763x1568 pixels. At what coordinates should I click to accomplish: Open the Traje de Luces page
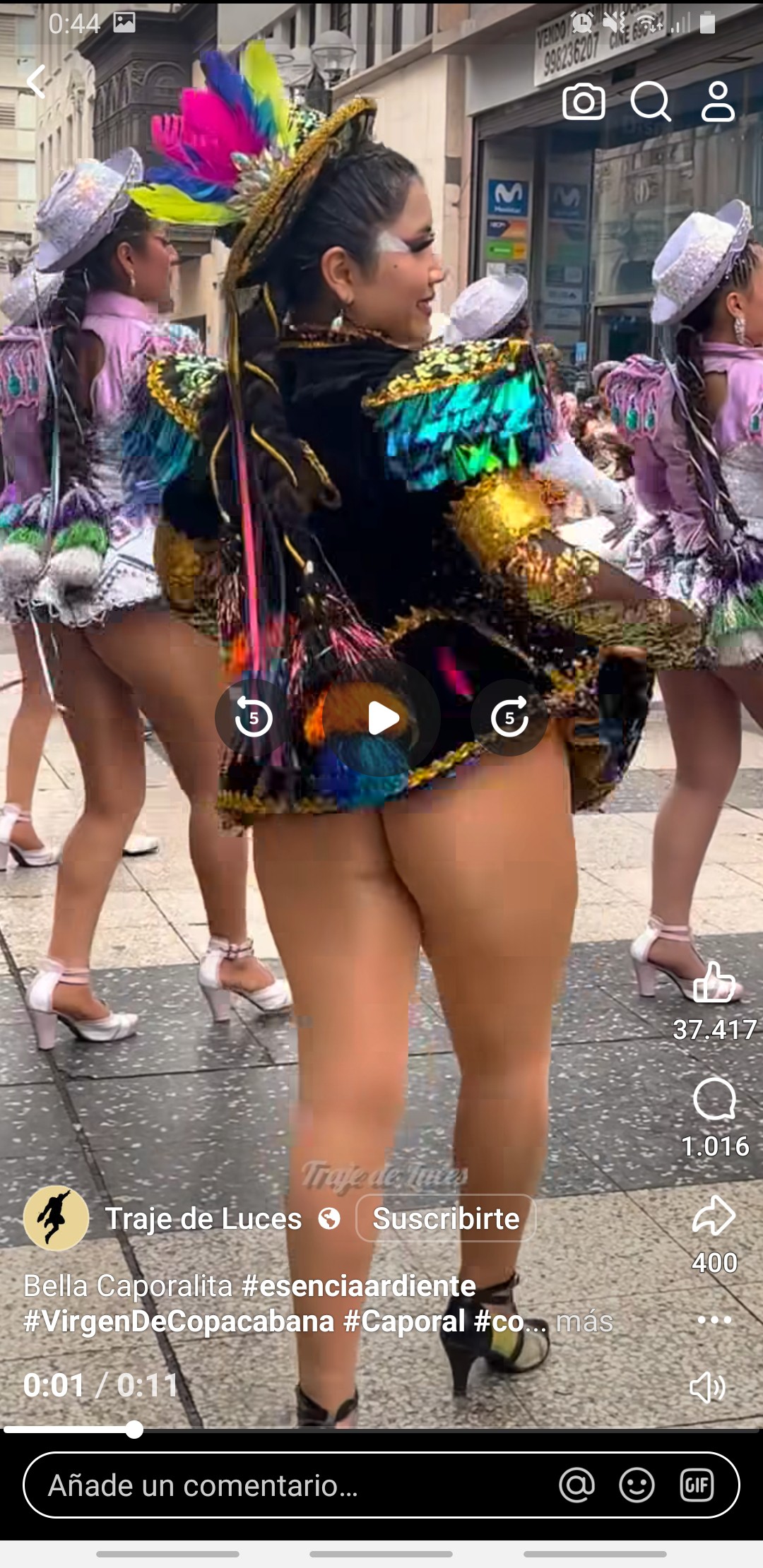[x=203, y=1218]
